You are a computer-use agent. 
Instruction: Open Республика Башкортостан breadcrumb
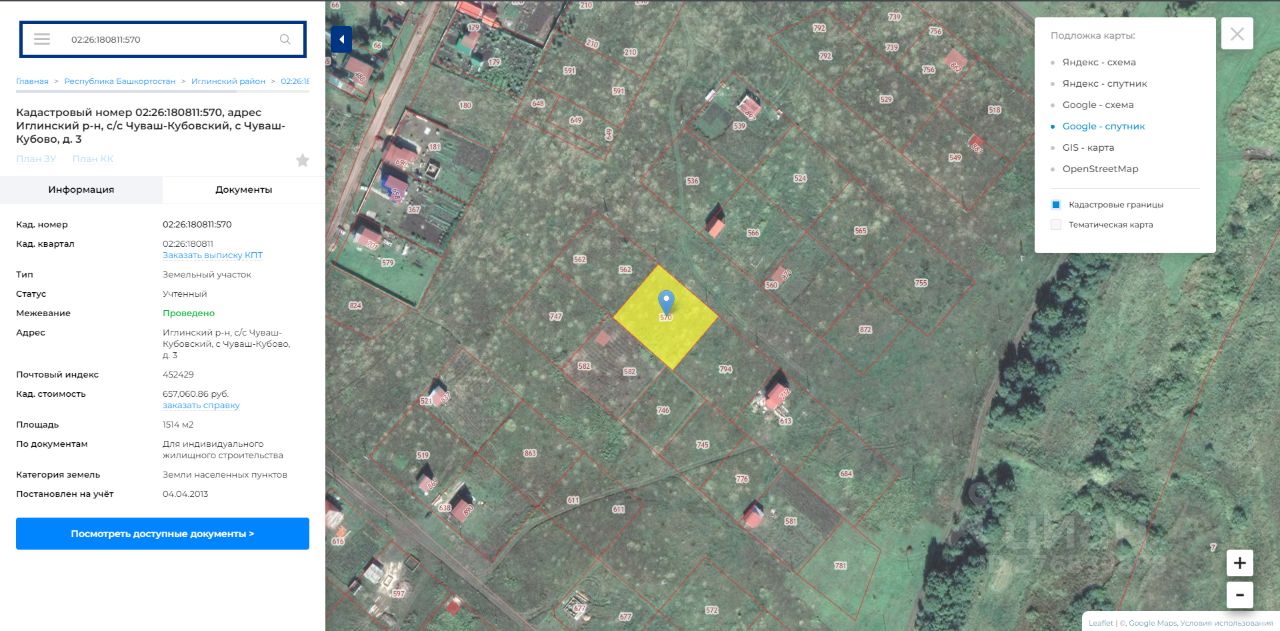pyautogui.click(x=120, y=81)
